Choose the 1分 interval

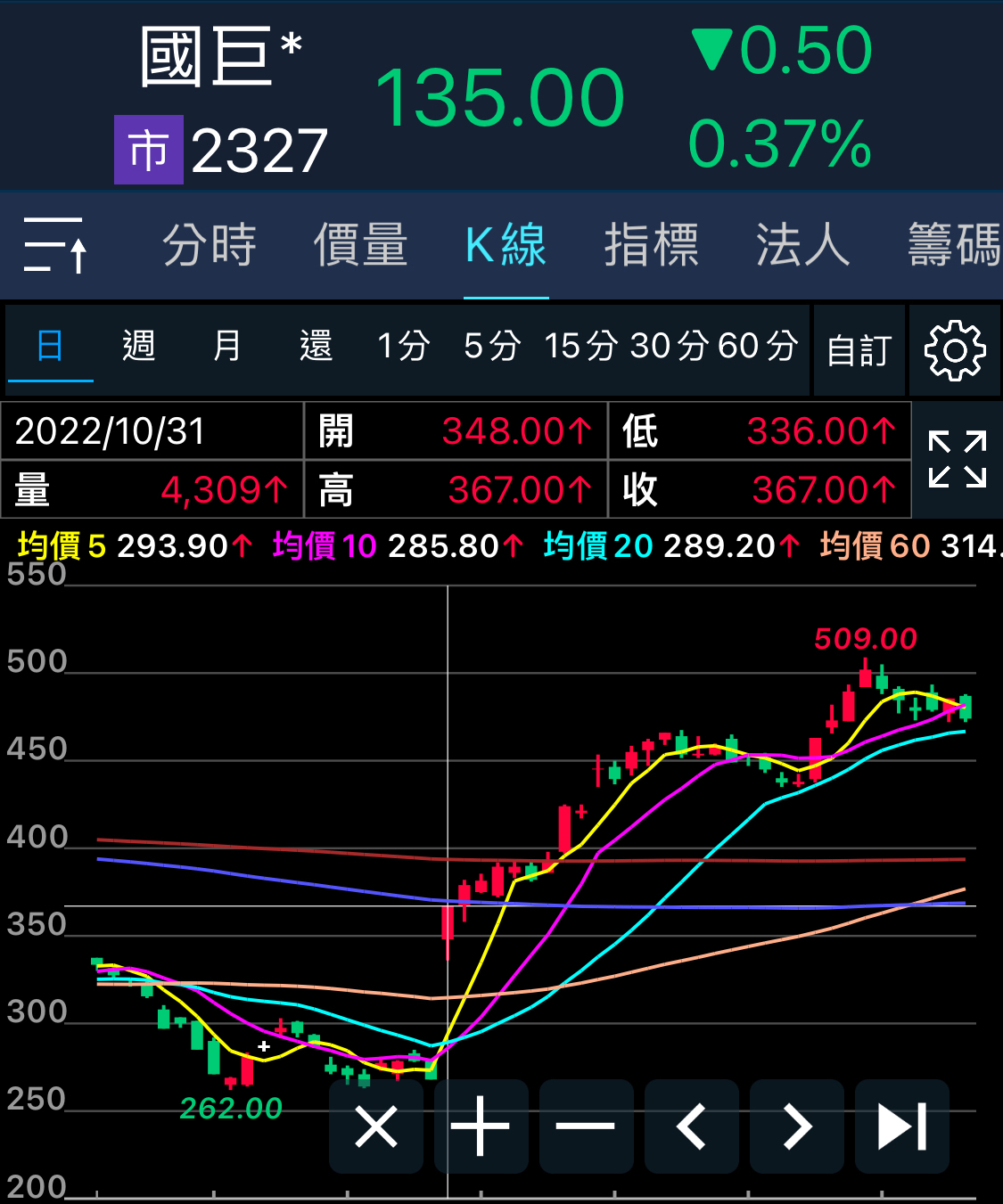(x=403, y=345)
